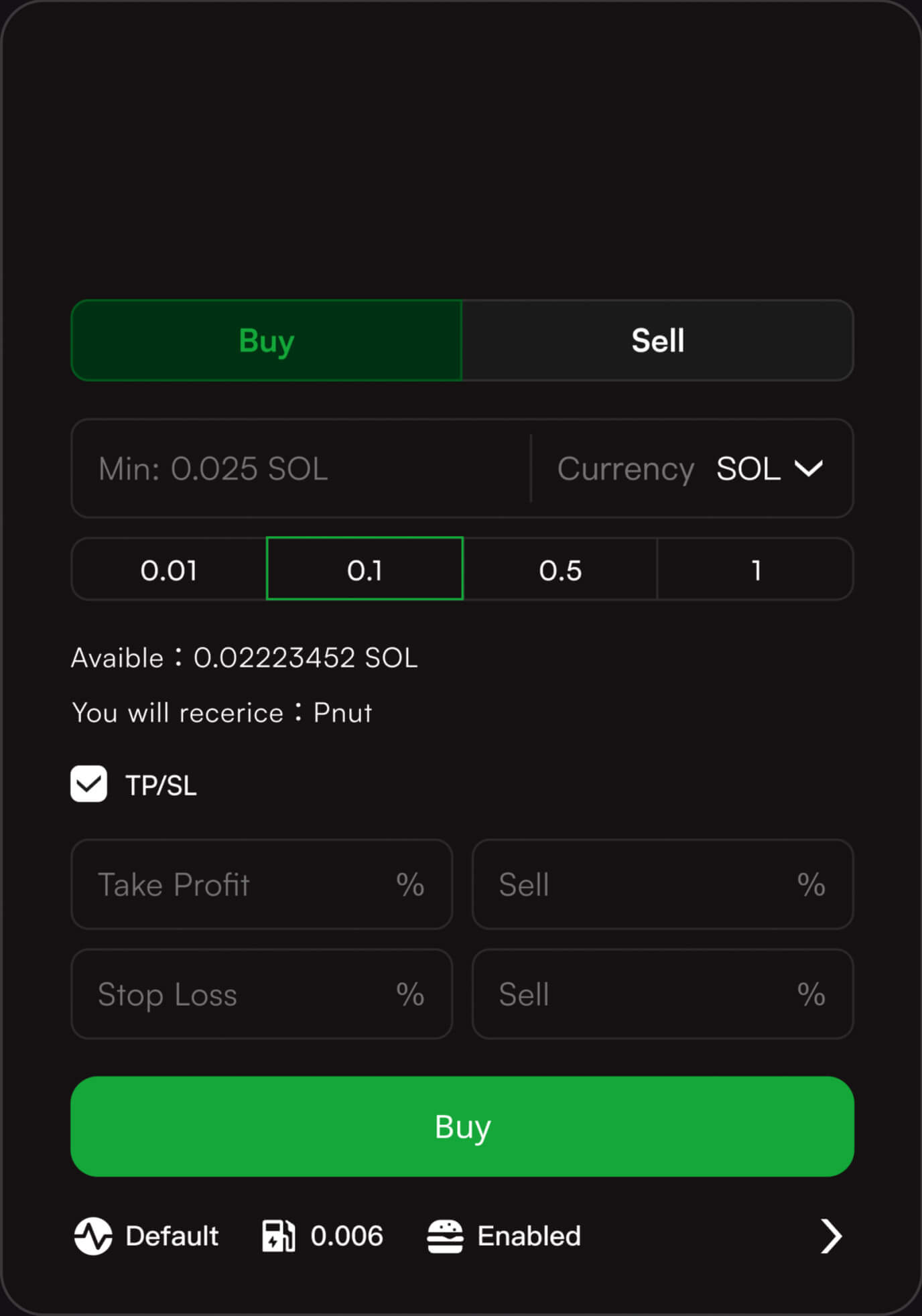Focus the Min 0.025 SOL amount field
The height and width of the screenshot is (1316, 922).
pyautogui.click(x=302, y=468)
